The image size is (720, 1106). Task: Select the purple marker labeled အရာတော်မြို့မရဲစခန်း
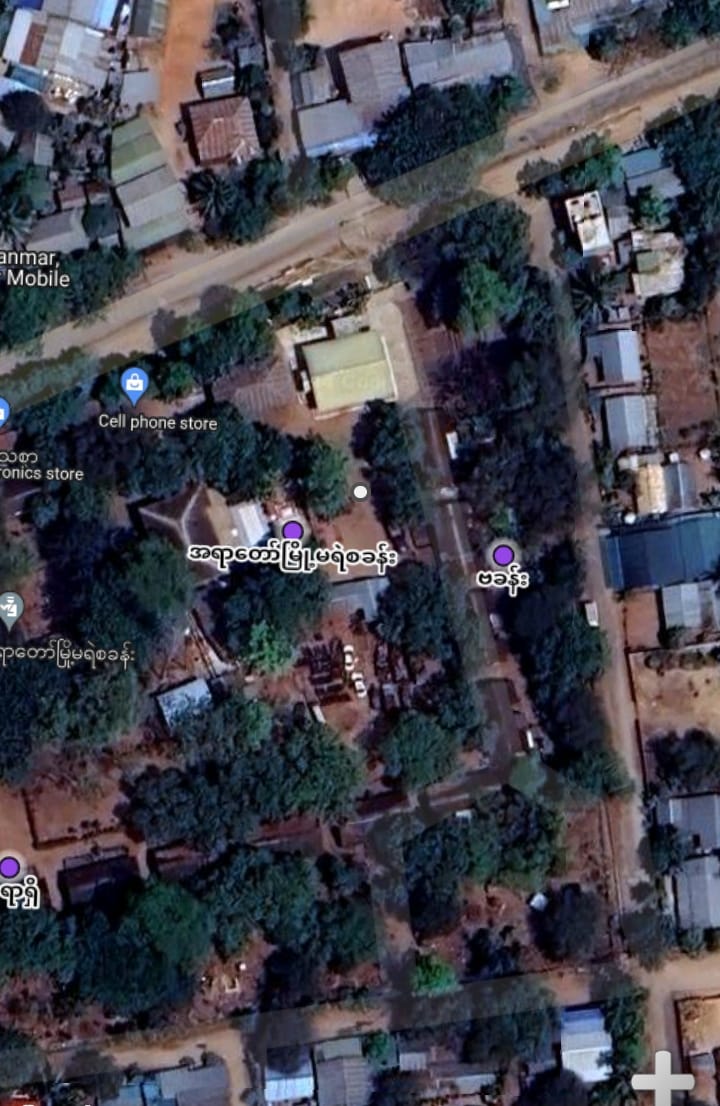click(292, 531)
